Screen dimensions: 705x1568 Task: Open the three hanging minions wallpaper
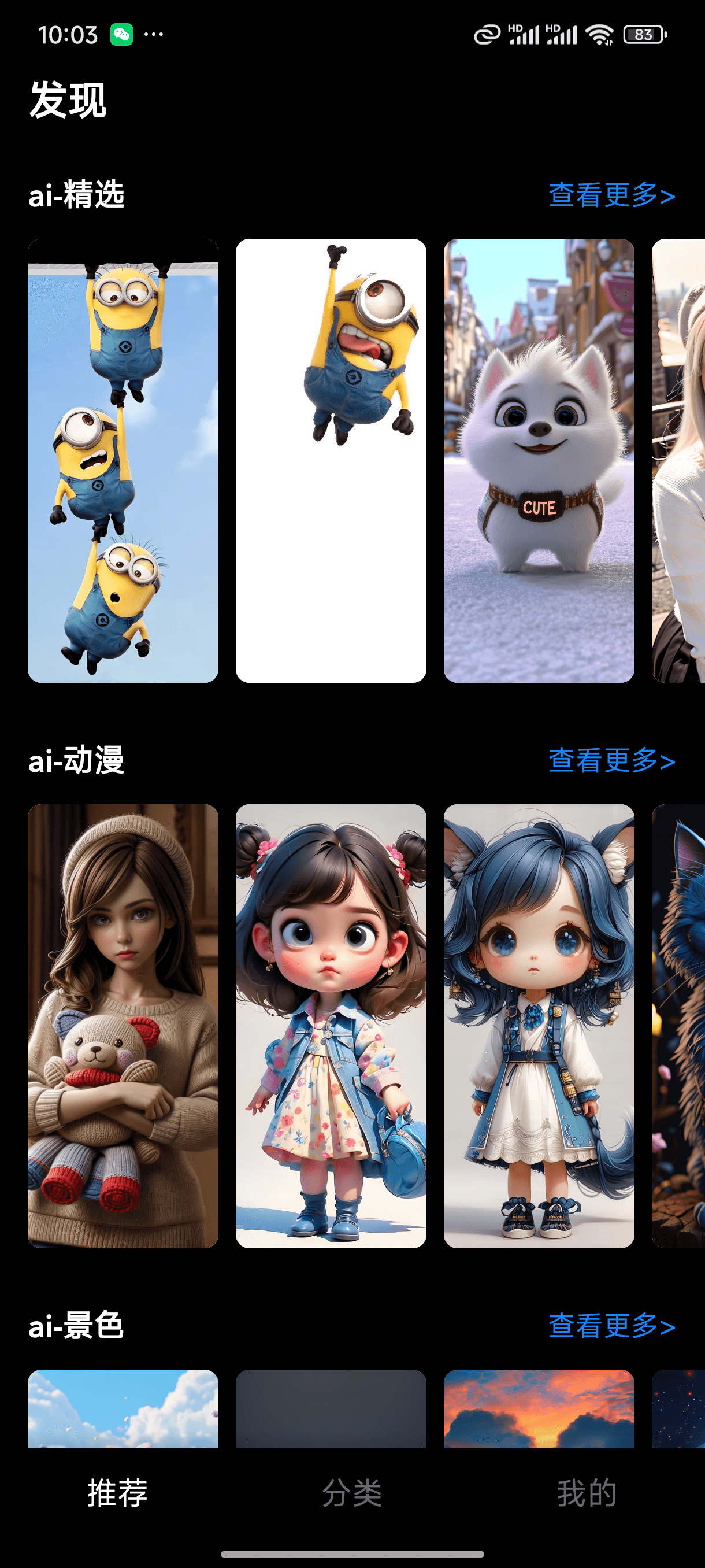coord(123,460)
